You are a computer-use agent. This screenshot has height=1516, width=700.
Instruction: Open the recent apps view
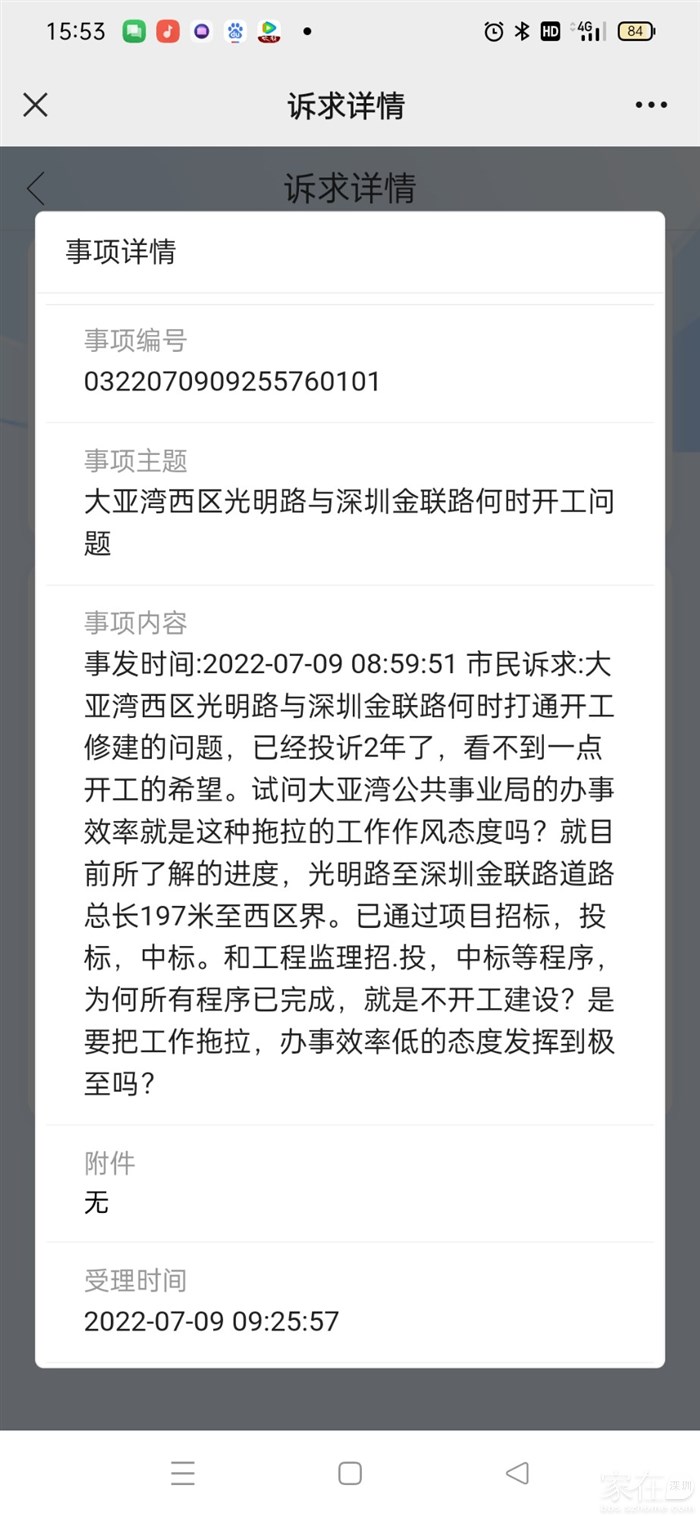tap(182, 1472)
